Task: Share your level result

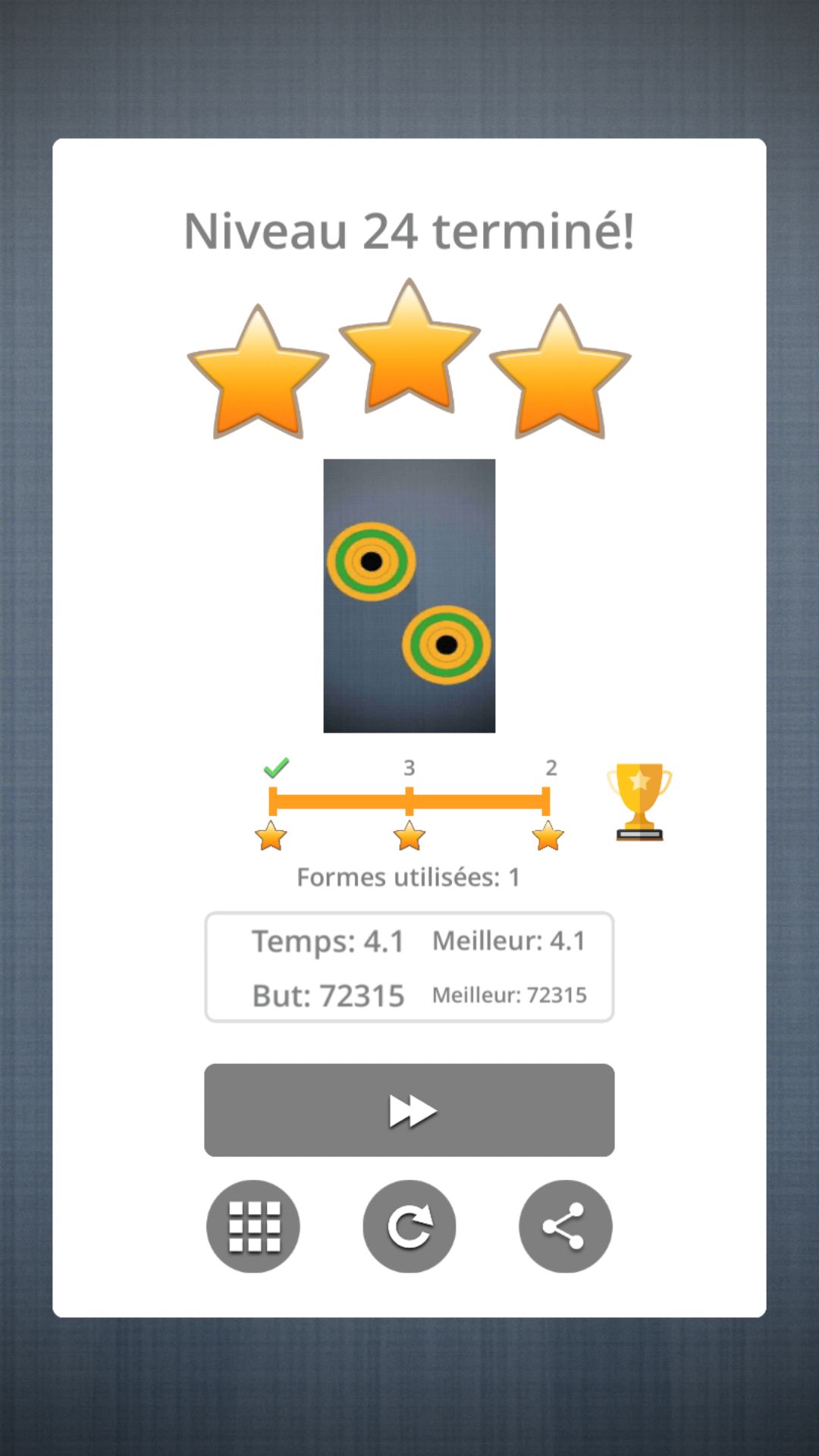Action: 565,1225
